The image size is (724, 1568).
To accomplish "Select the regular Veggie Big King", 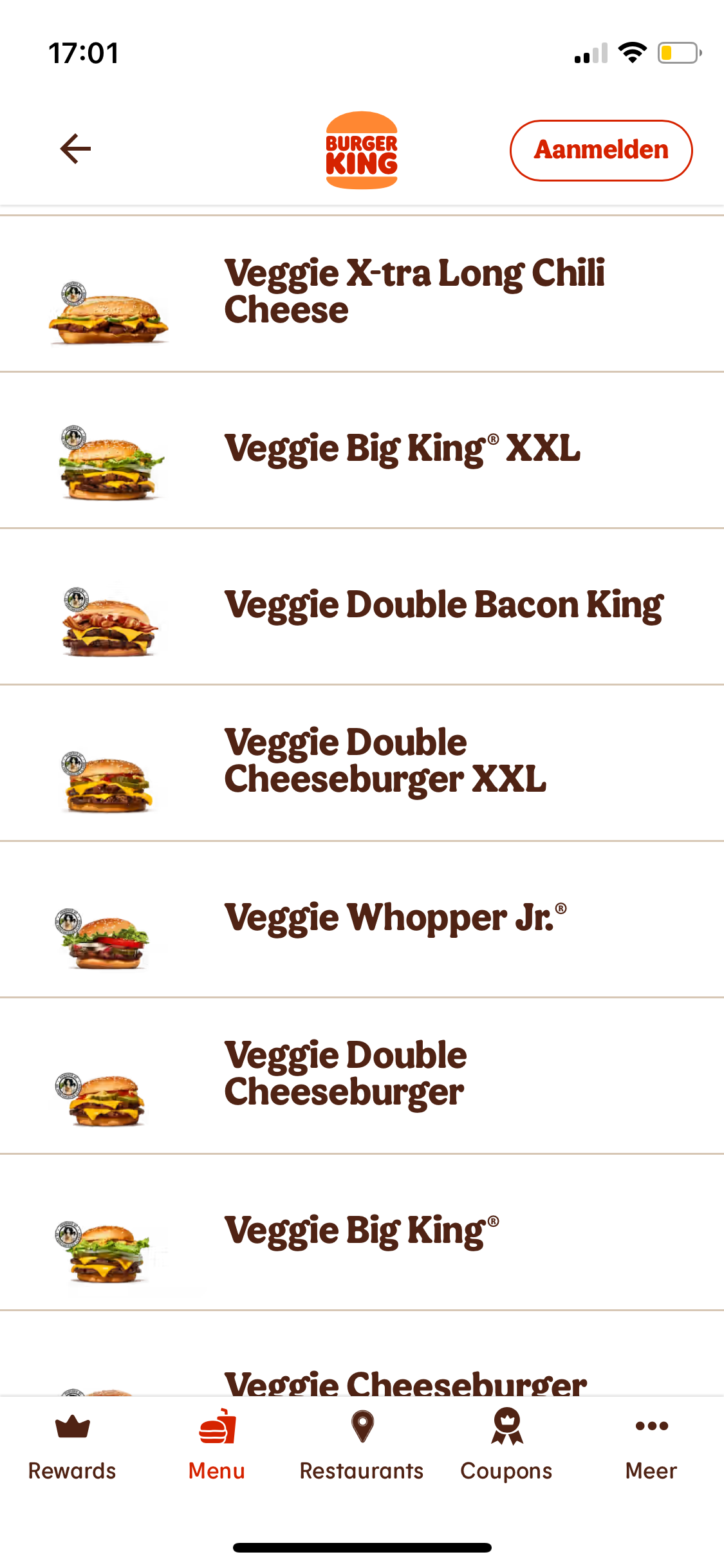I will [x=362, y=1231].
